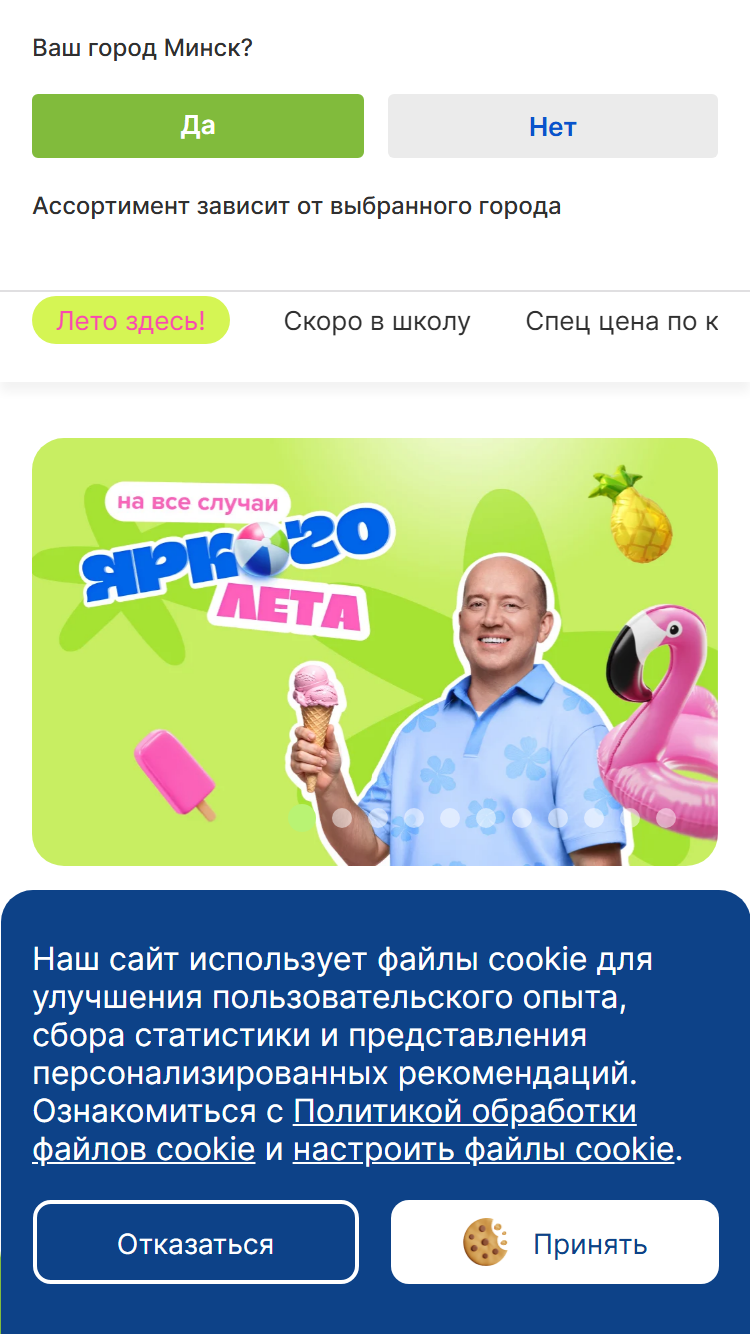The height and width of the screenshot is (1334, 750).
Task: Open the cookie processing policy link
Action: [335, 1130]
